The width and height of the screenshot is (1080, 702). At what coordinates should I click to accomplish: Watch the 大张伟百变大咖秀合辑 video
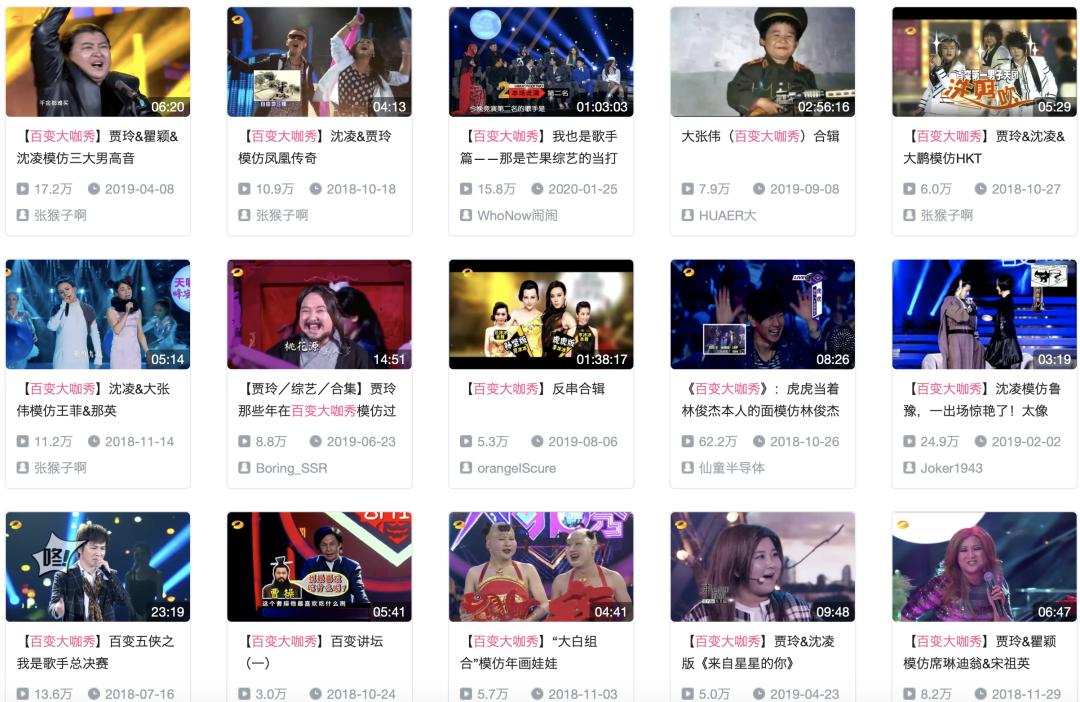[762, 62]
